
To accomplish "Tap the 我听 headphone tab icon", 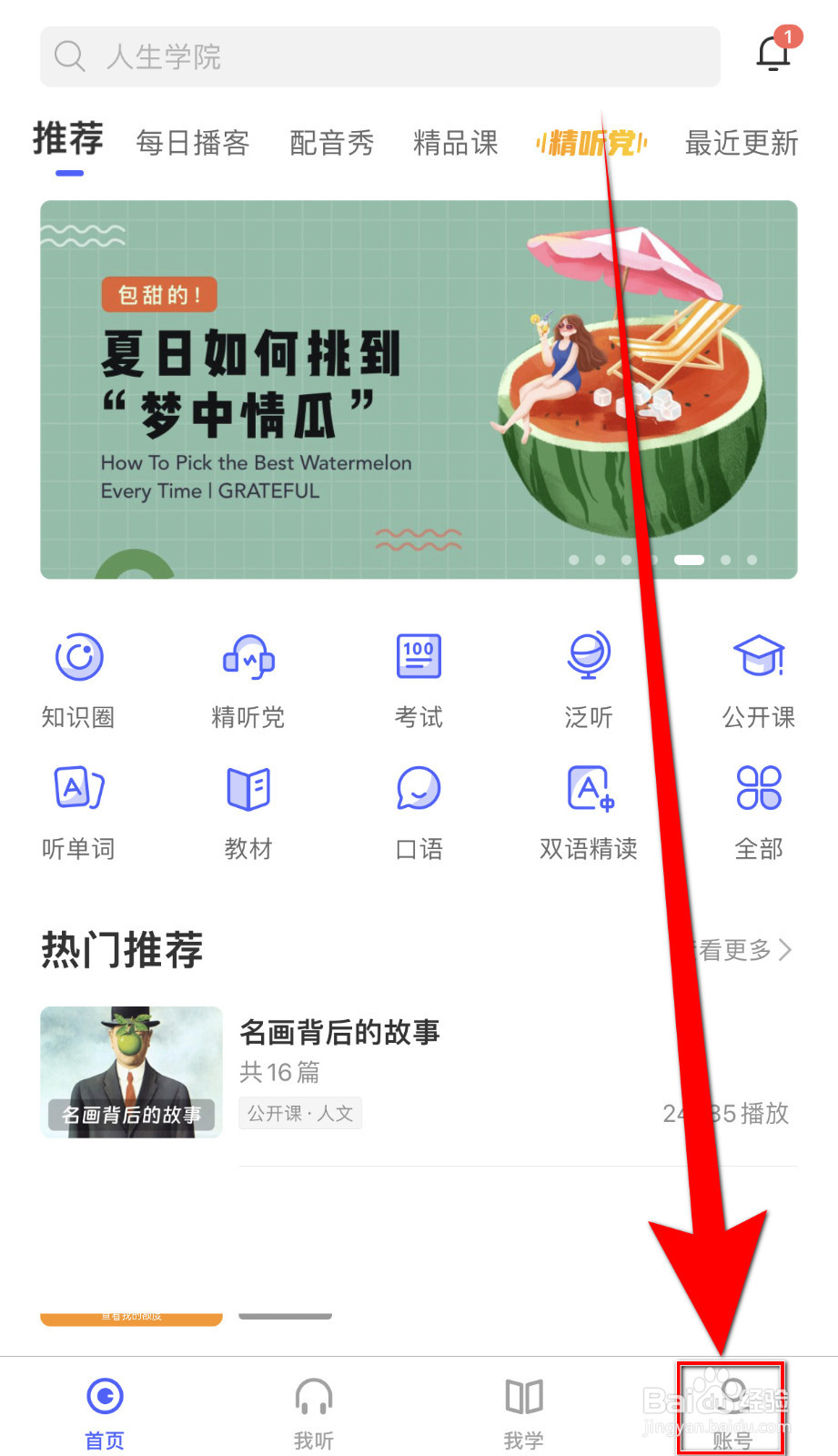I will point(313,1395).
